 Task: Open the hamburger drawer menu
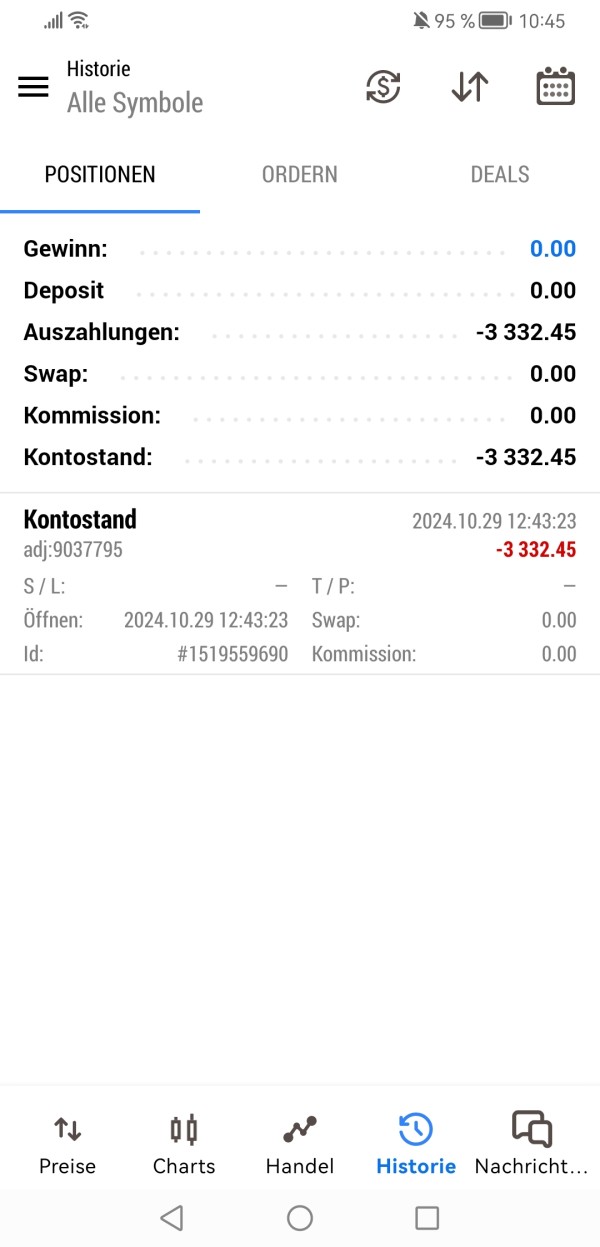point(33,87)
